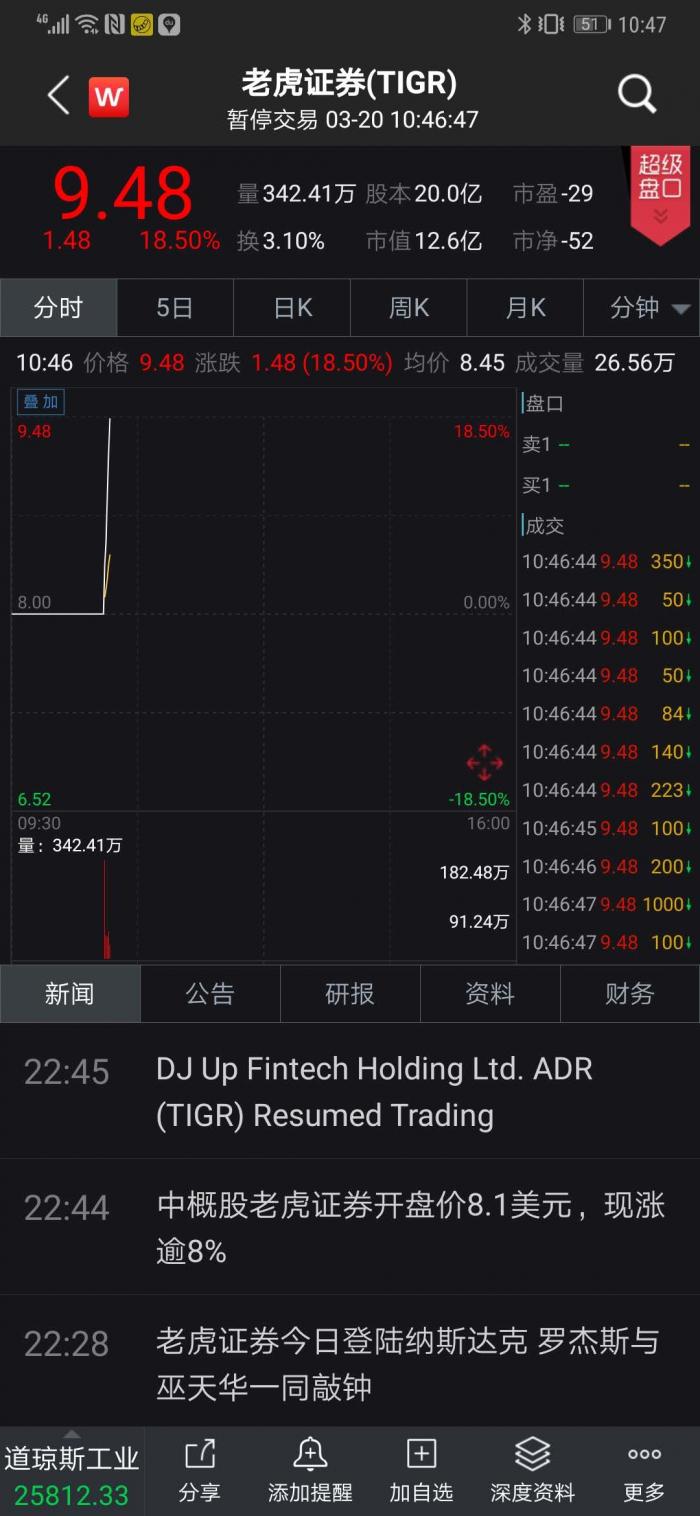Screen dimensions: 700x1516
Task: Add stock to watchlist with 加自选
Action: [x=421, y=1471]
